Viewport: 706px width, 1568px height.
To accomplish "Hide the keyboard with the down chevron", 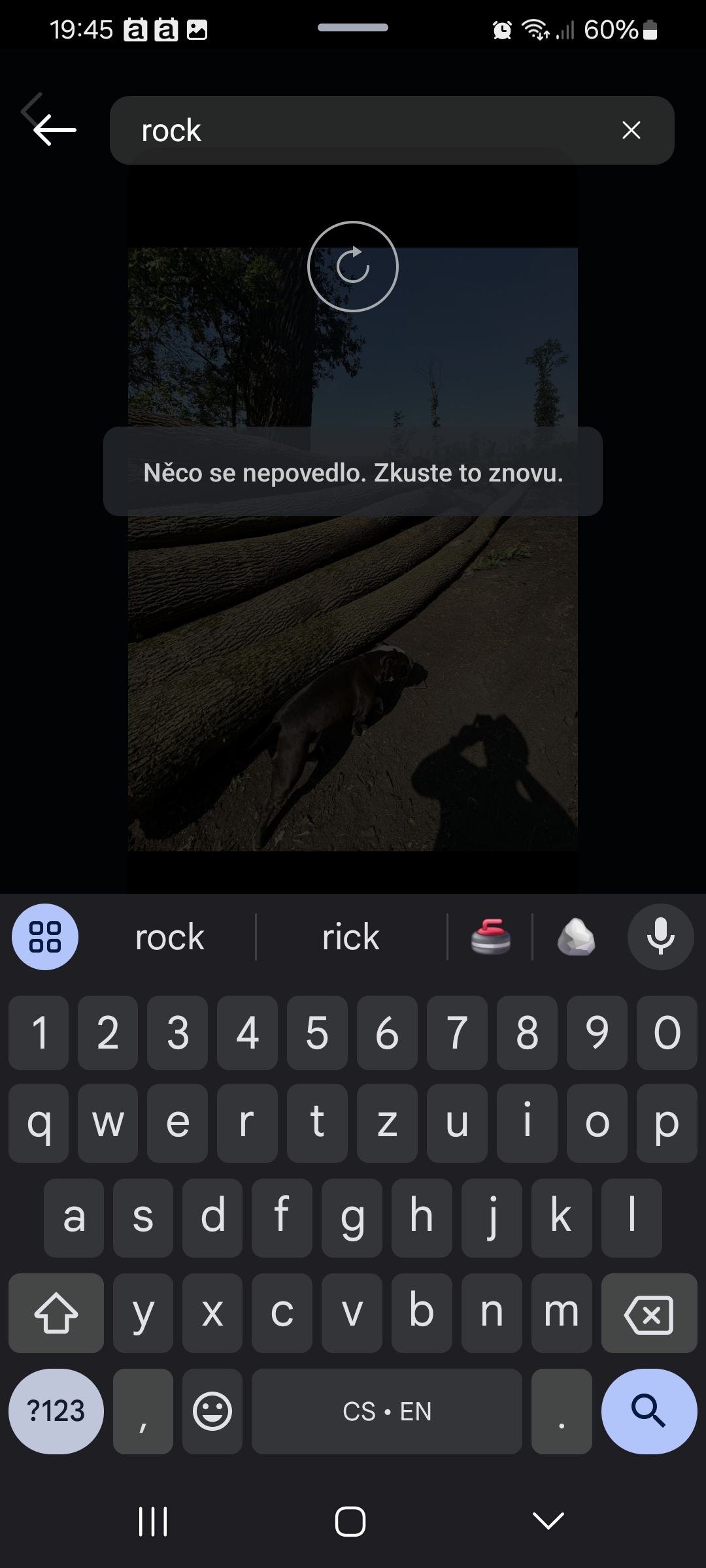I will coord(548,1521).
